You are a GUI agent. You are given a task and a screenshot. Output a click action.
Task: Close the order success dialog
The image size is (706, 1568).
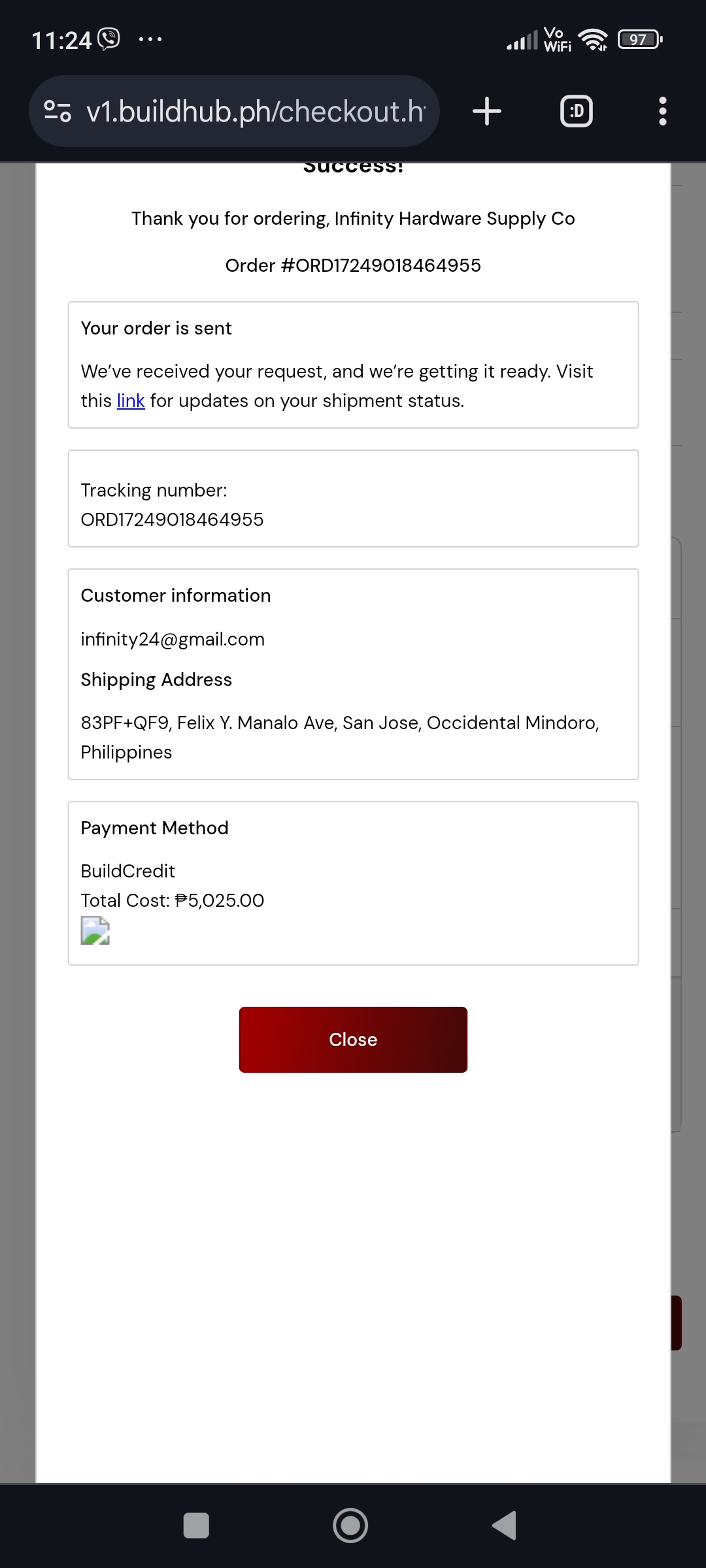click(353, 1039)
